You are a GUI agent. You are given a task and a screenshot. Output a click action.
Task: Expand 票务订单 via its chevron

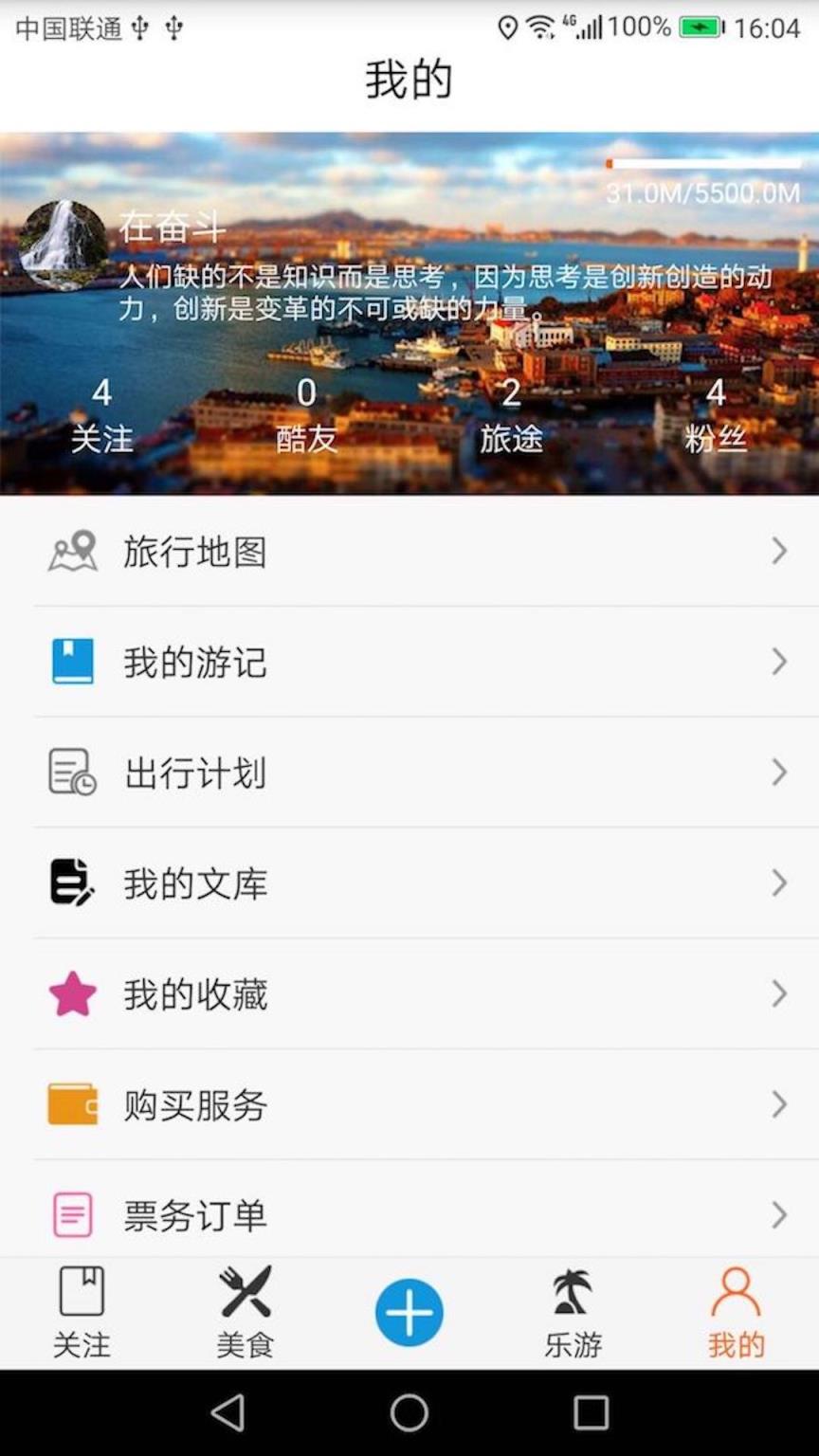tap(779, 1215)
